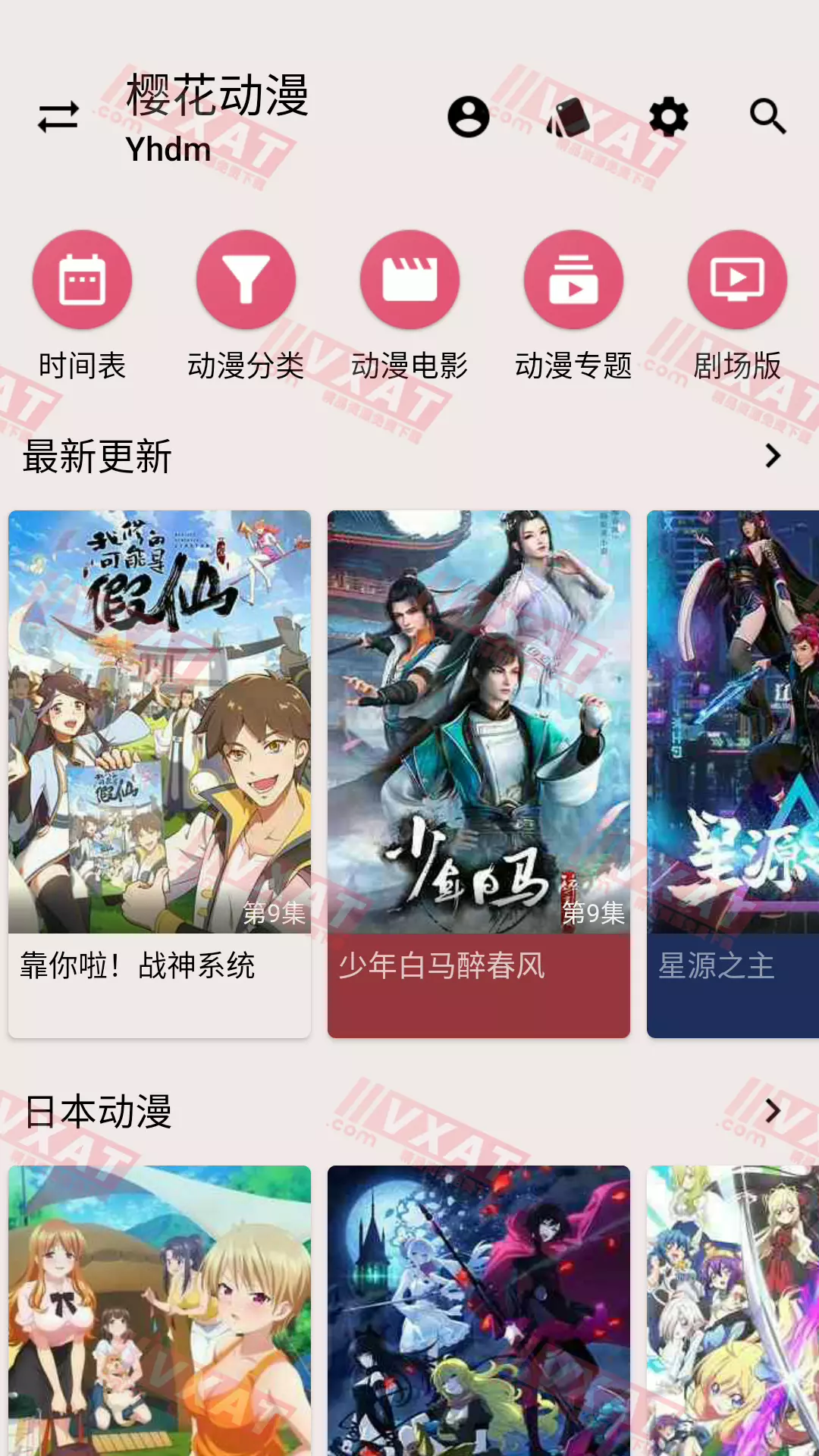Open the user profile icon
819x1456 pixels.
[470, 118]
